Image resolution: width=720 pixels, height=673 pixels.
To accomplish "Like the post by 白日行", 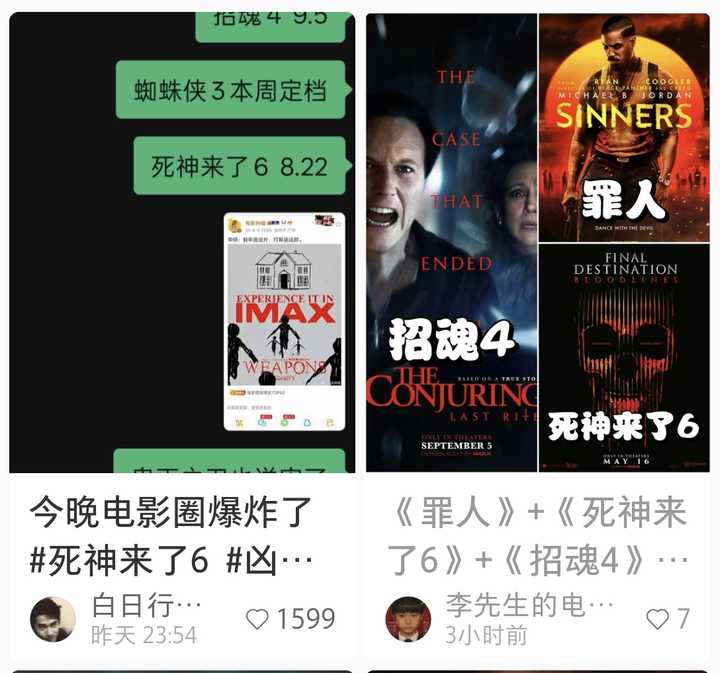I will (258, 619).
